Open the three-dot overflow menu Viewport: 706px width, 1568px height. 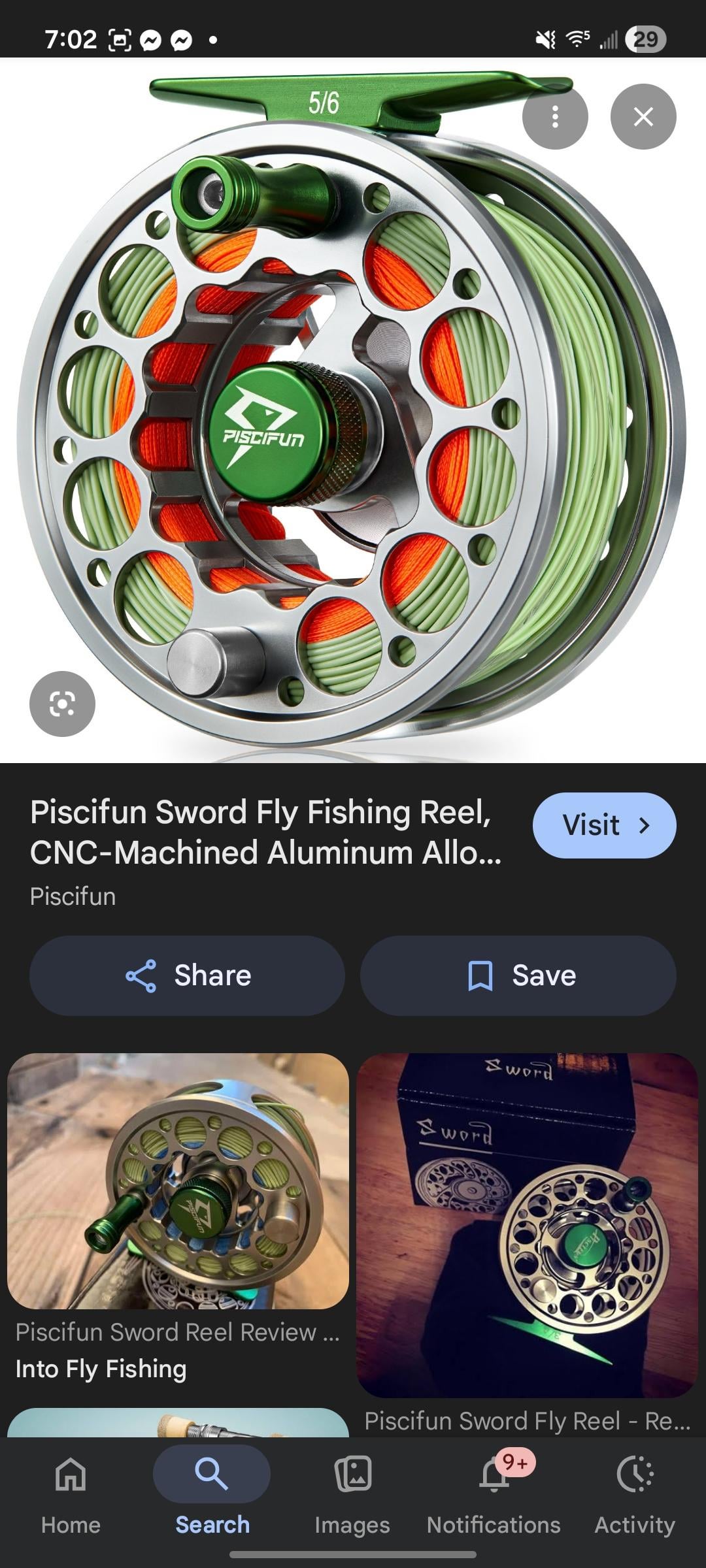[555, 117]
